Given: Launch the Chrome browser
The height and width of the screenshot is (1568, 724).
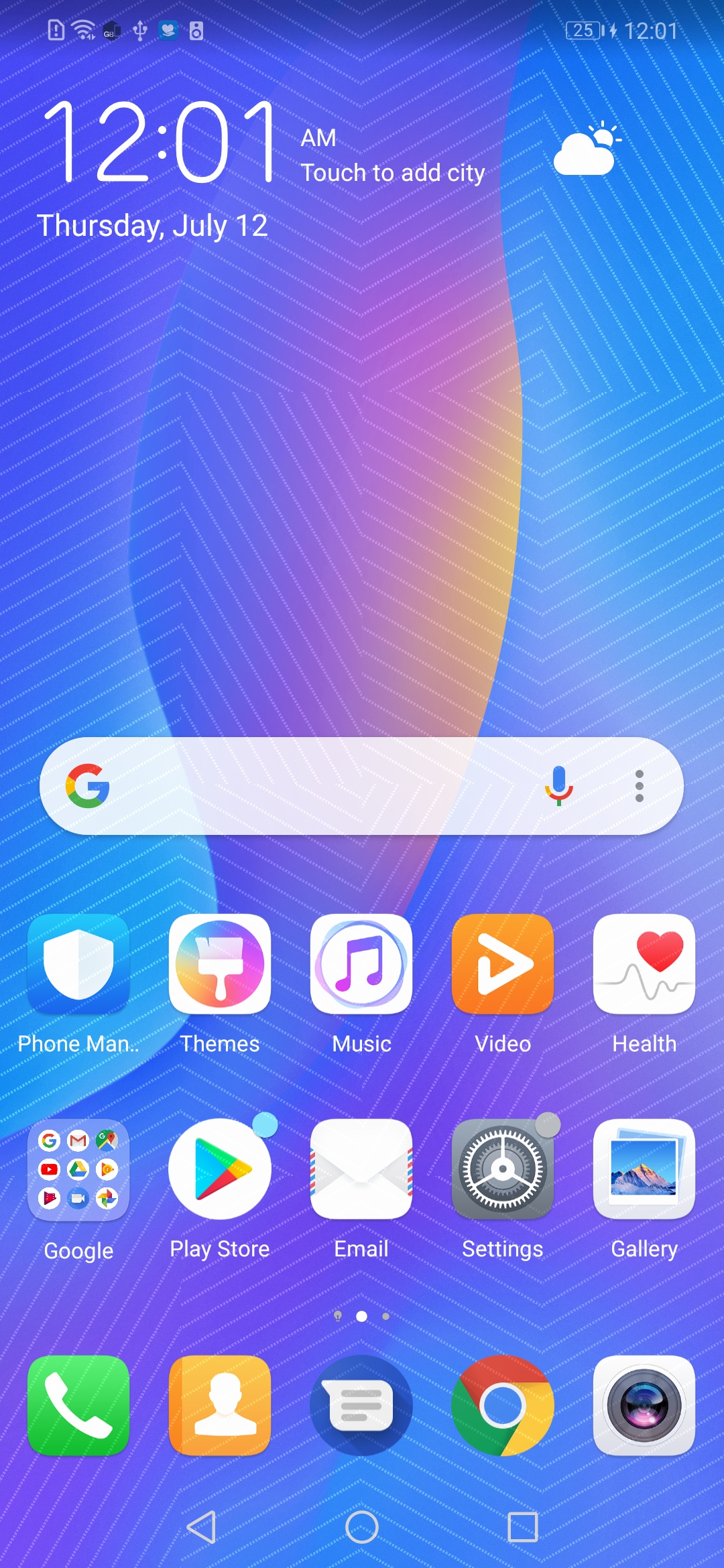Looking at the screenshot, I should point(503,1405).
